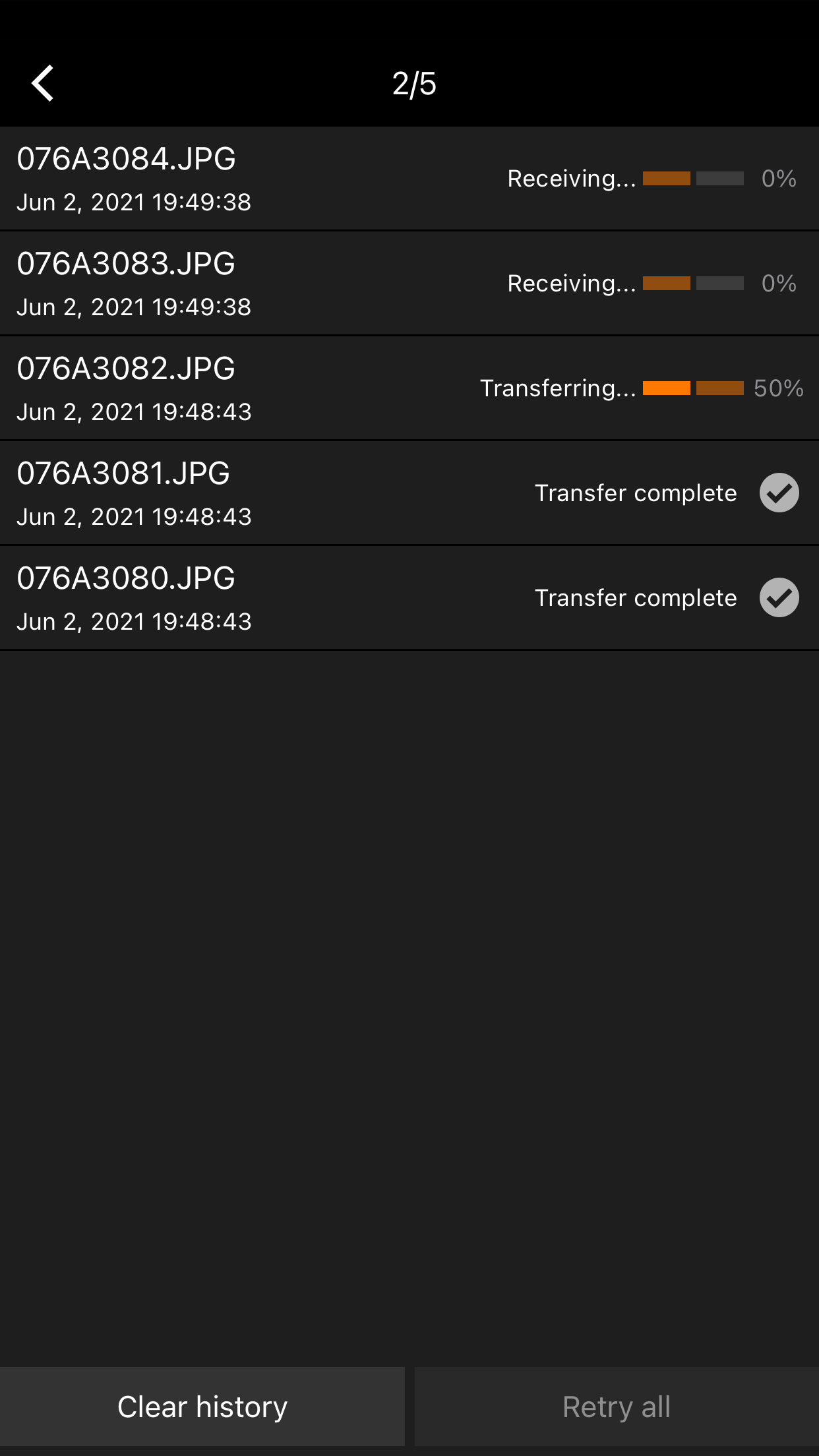
Task: Select the progress bar for 076A3084.JPG
Action: pos(692,179)
